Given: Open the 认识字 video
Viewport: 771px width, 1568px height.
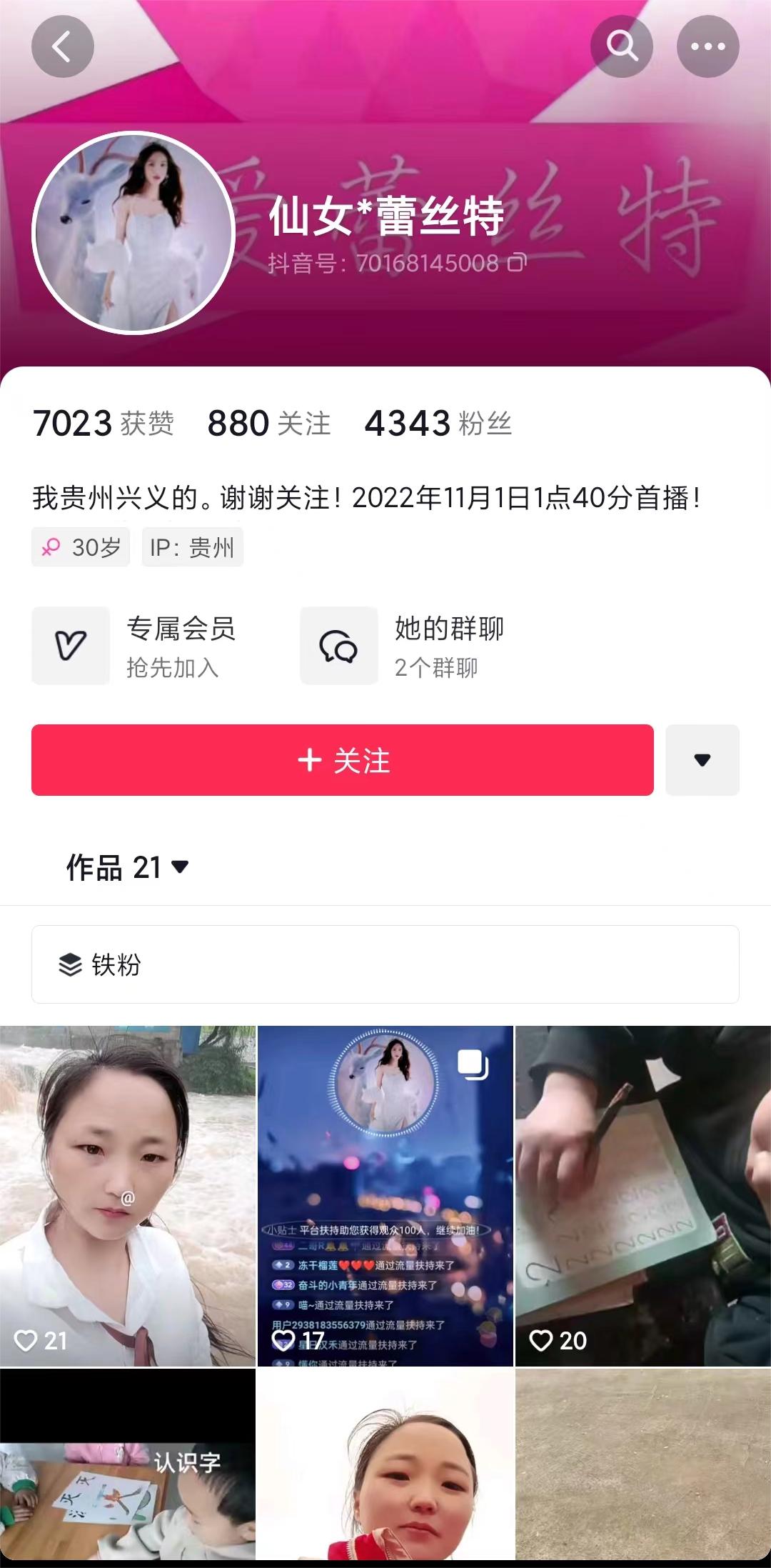Looking at the screenshot, I should pos(127,1464).
